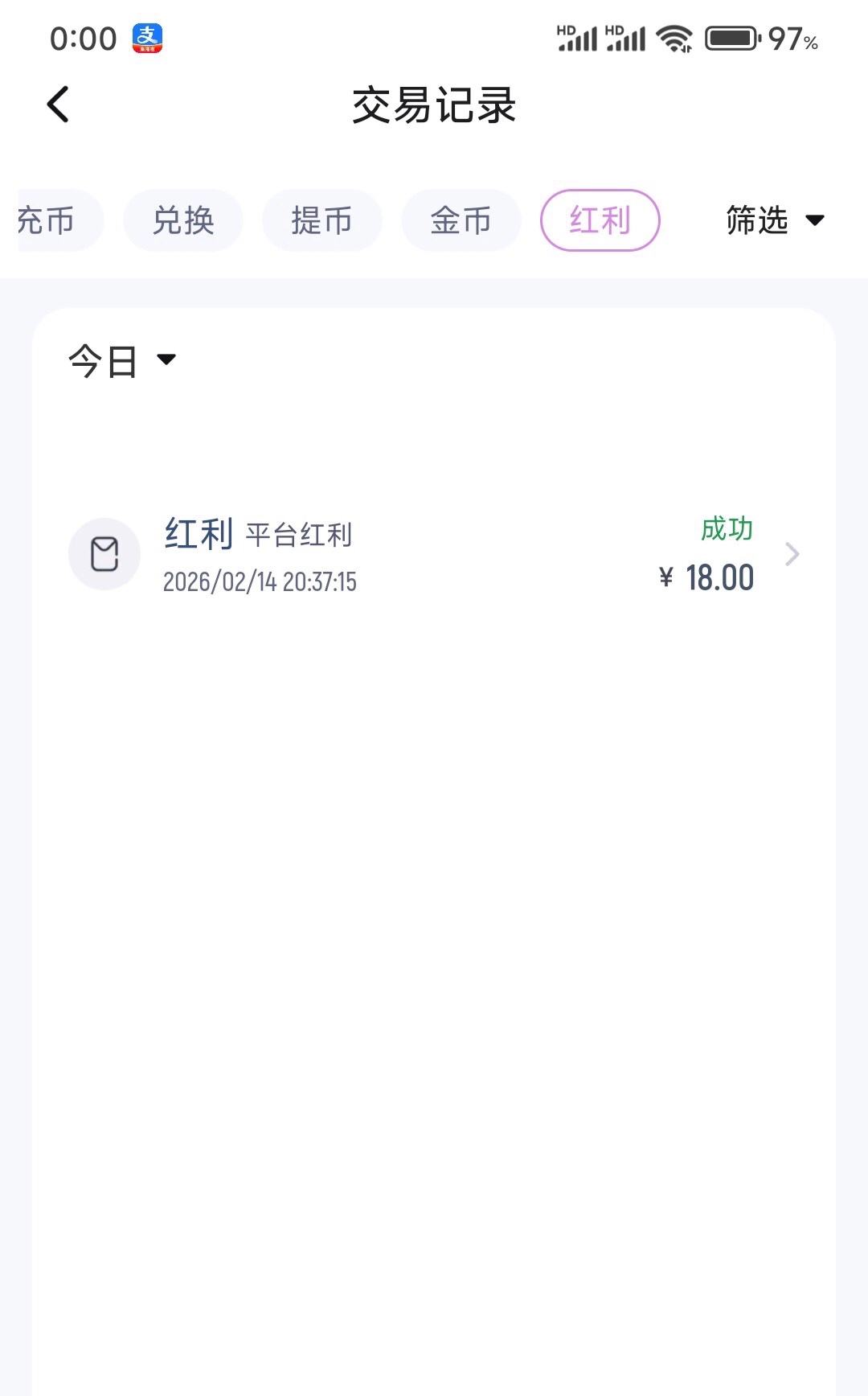This screenshot has width=868, height=1396.
Task: Switch to the 兑换 tab
Action: [x=183, y=220]
